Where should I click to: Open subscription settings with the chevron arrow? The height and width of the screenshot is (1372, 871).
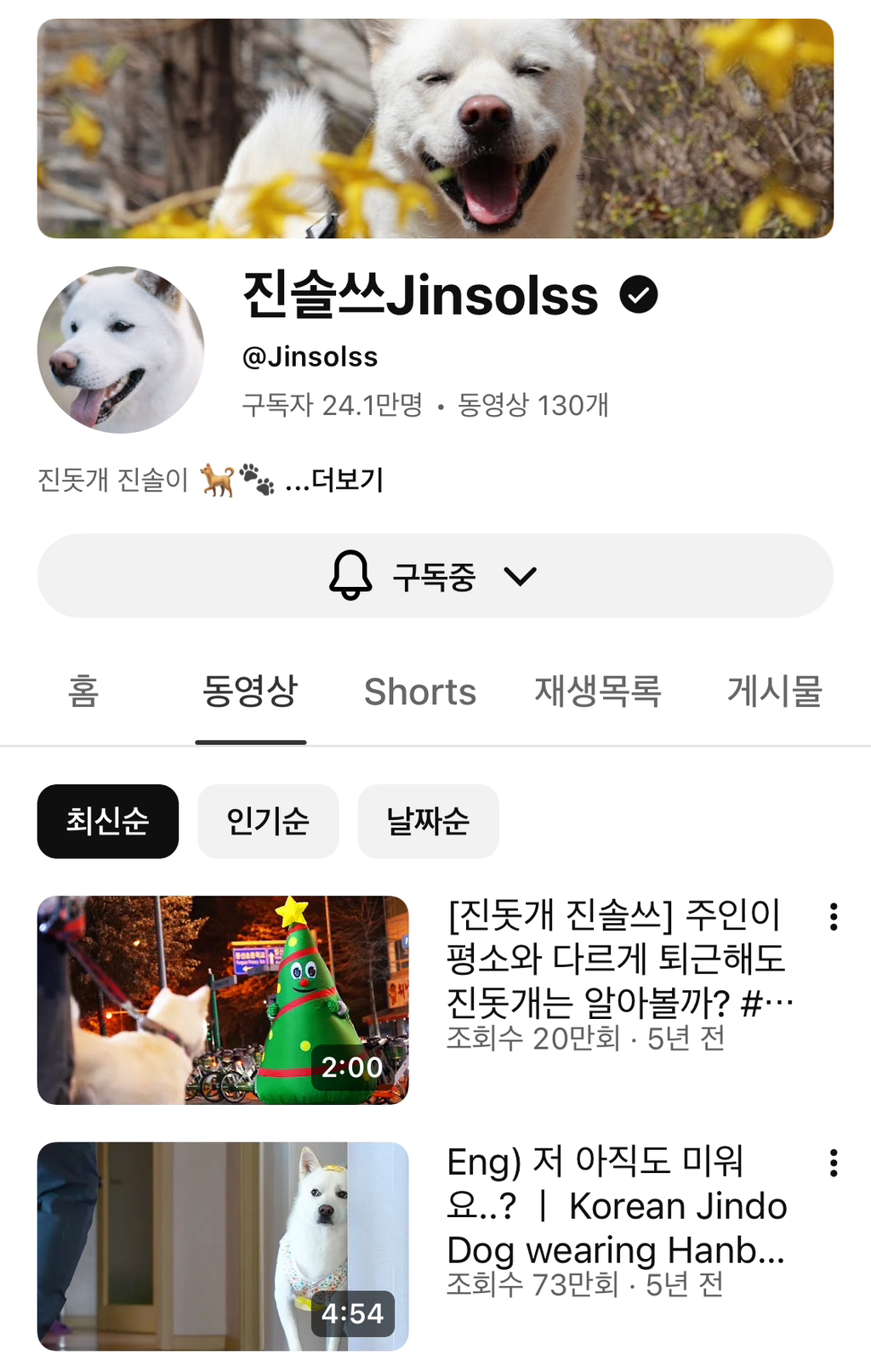point(521,575)
